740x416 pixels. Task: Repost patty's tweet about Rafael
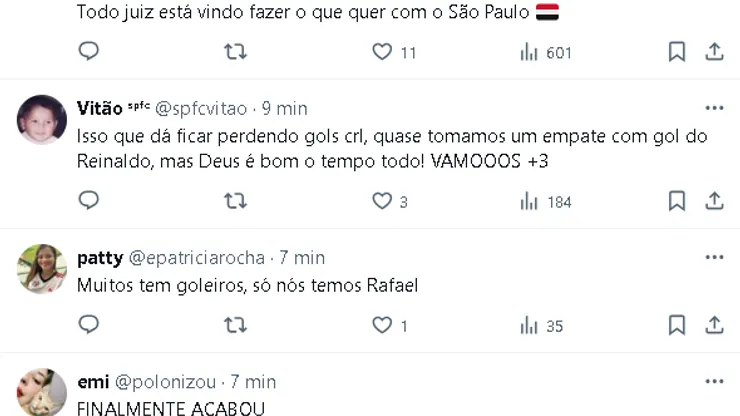click(x=235, y=325)
